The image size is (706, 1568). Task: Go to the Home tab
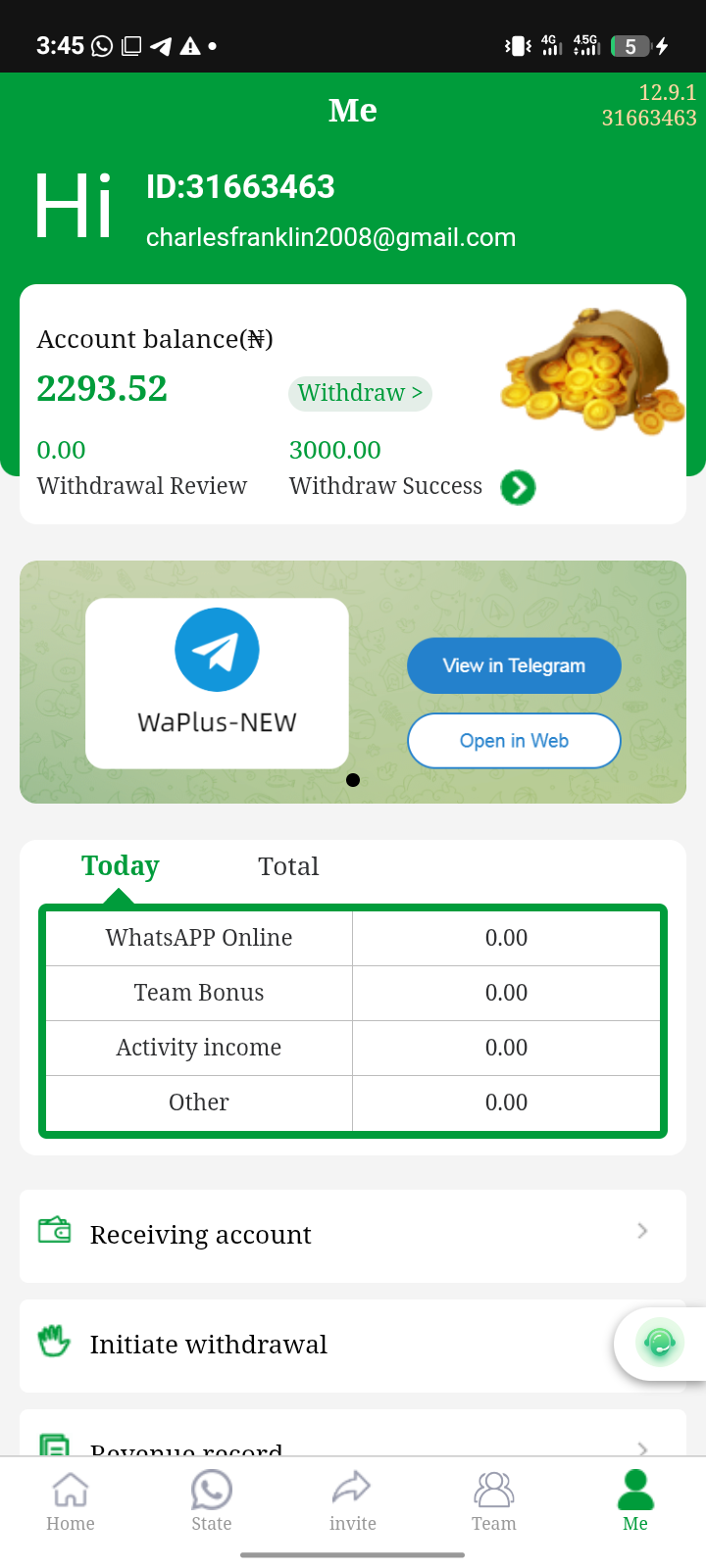click(71, 1501)
